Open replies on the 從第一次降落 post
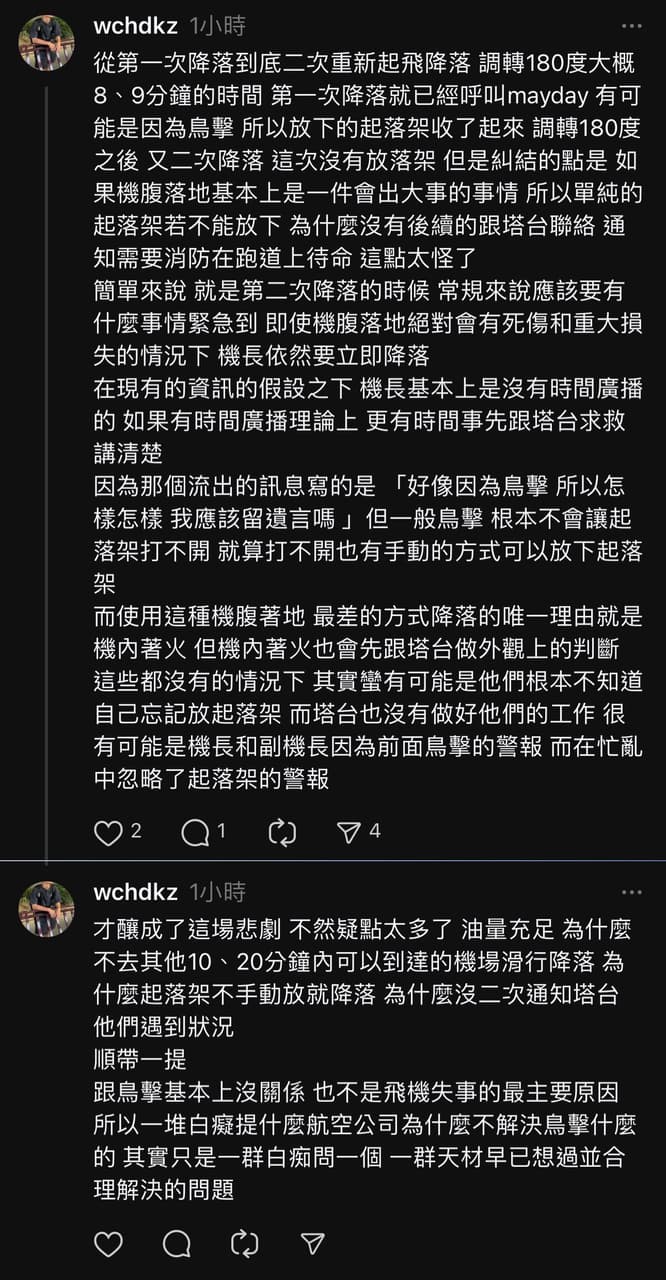Image resolution: width=666 pixels, height=1280 pixels. (195, 832)
